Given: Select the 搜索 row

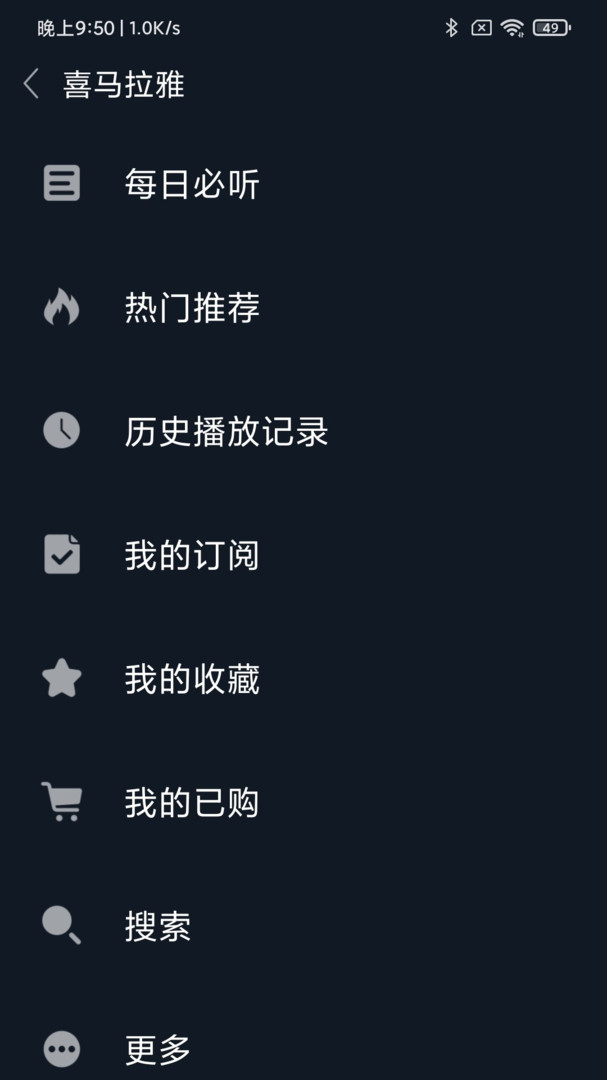Looking at the screenshot, I should tap(303, 926).
